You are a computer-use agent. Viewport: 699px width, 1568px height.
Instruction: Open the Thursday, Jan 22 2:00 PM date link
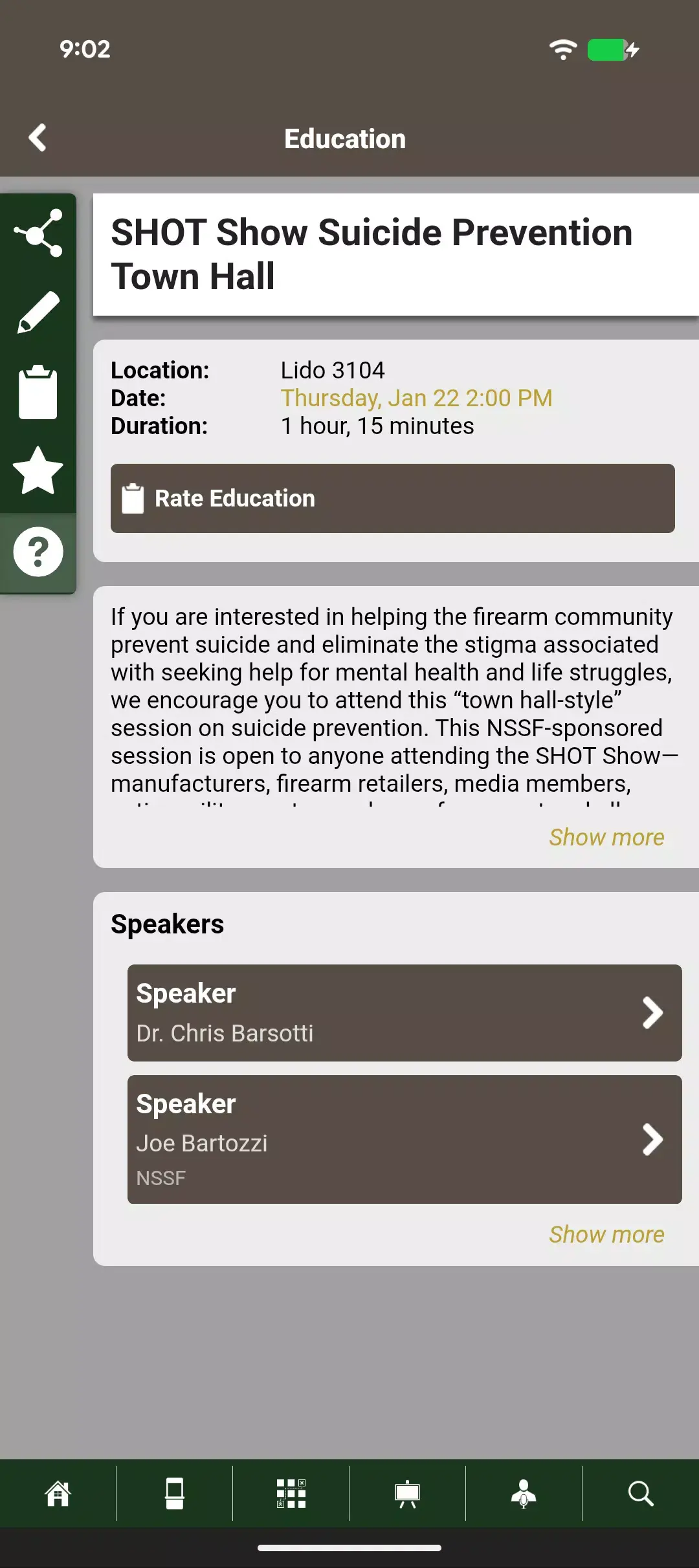click(416, 398)
